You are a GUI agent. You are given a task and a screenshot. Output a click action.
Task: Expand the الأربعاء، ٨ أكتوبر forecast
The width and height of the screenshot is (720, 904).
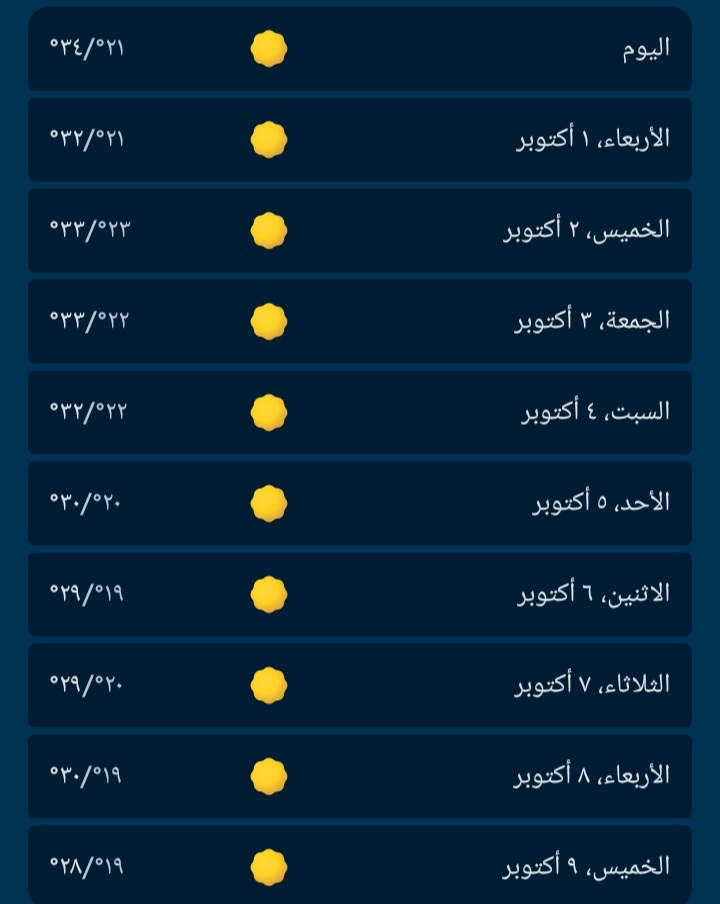pyautogui.click(x=360, y=776)
